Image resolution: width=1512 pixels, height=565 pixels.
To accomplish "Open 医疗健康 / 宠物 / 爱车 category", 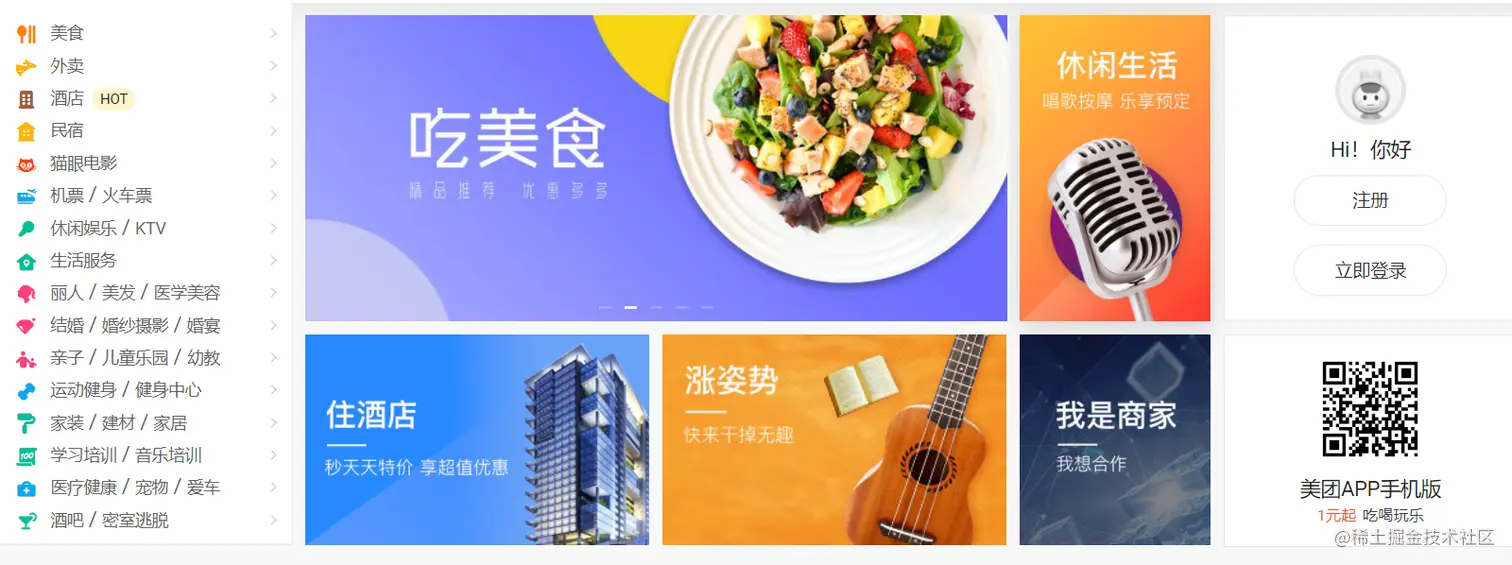I will pos(135,487).
